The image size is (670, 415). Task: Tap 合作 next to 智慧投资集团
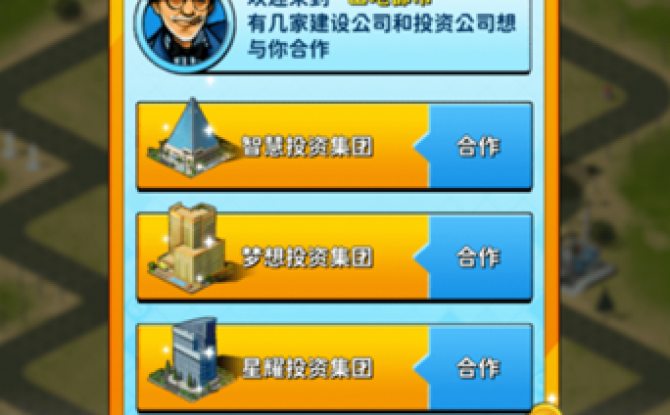[x=478, y=146]
